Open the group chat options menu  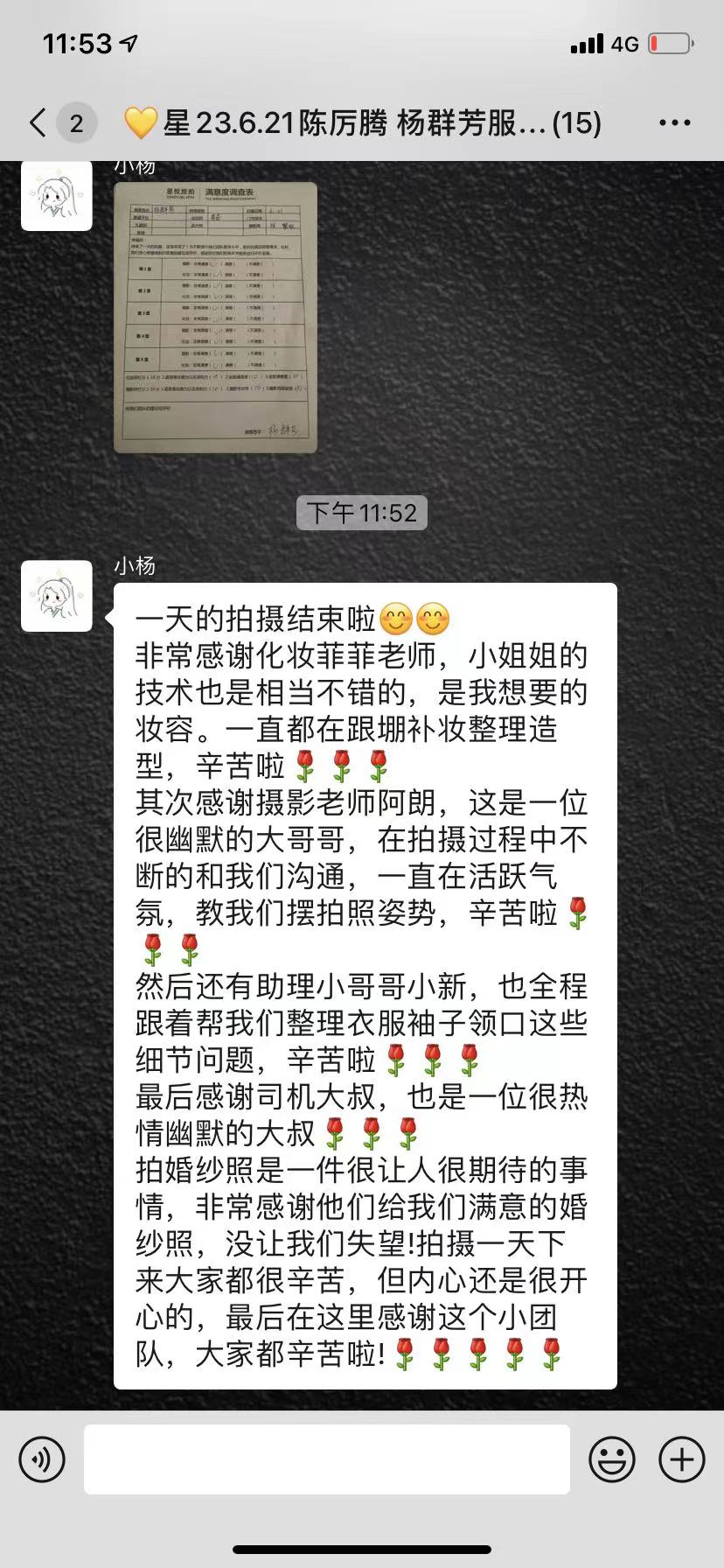coord(674,123)
